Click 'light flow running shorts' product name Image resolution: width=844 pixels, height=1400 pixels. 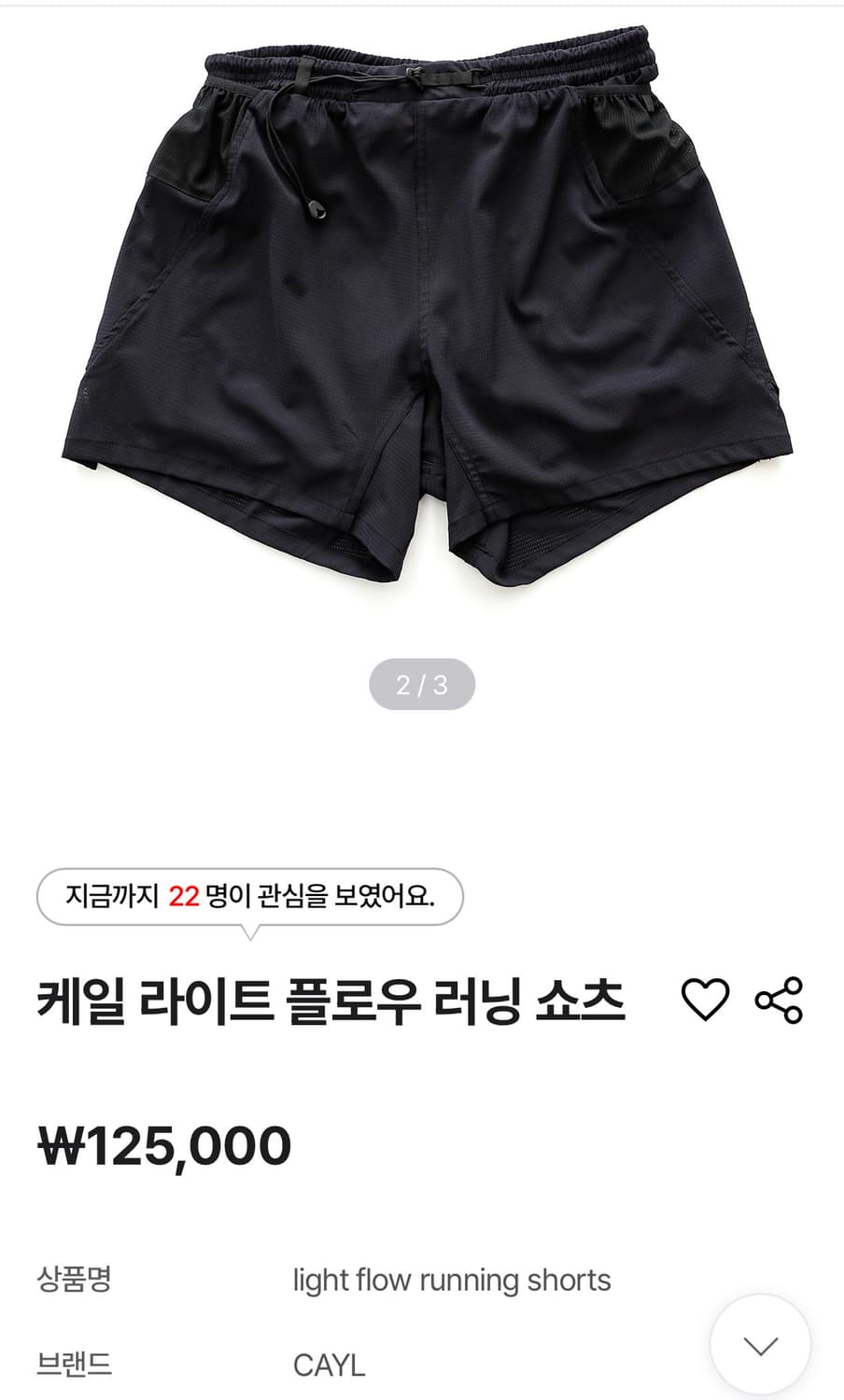click(x=452, y=1281)
